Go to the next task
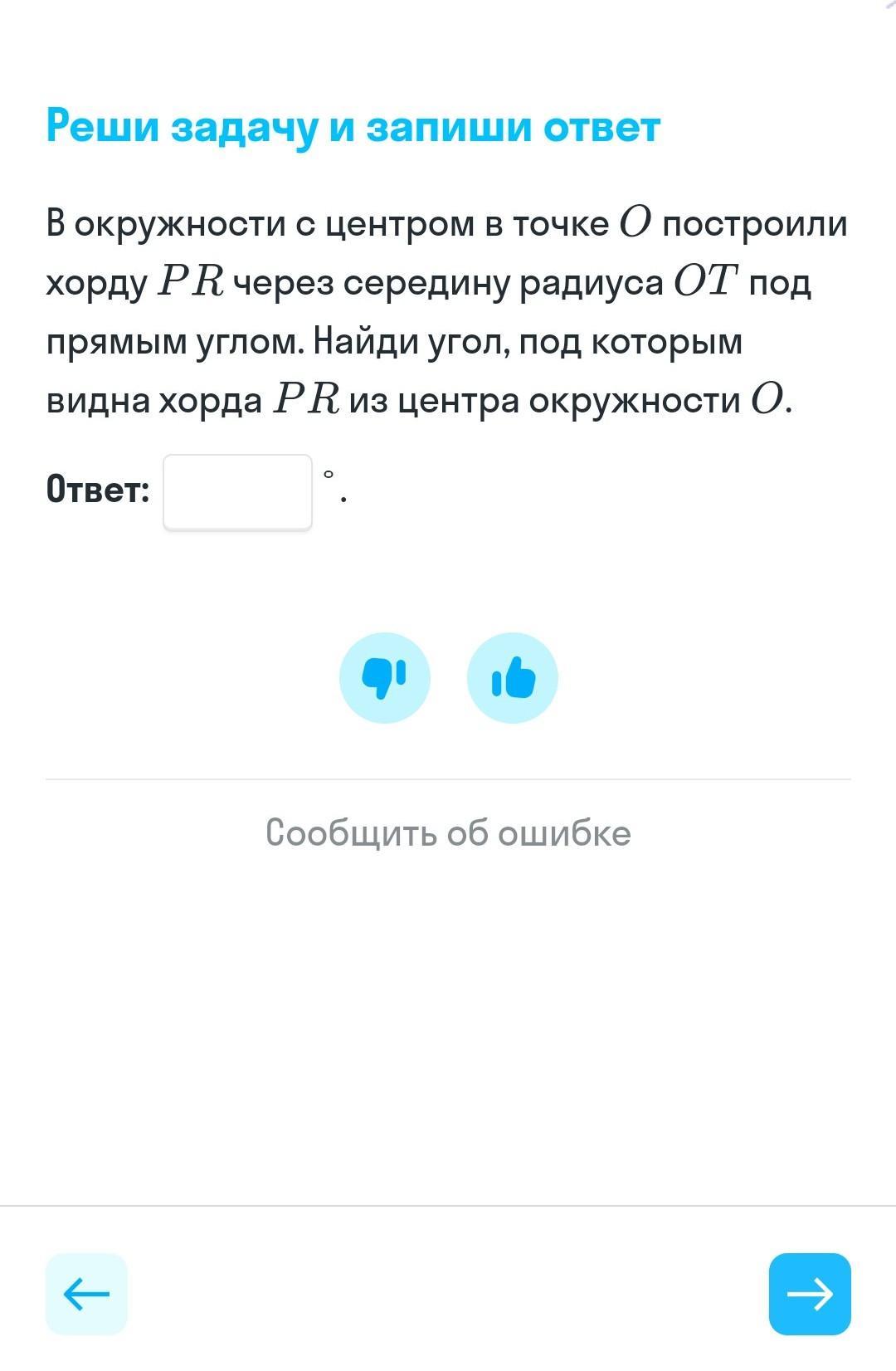Viewport: 896px width, 1371px height. click(809, 1293)
